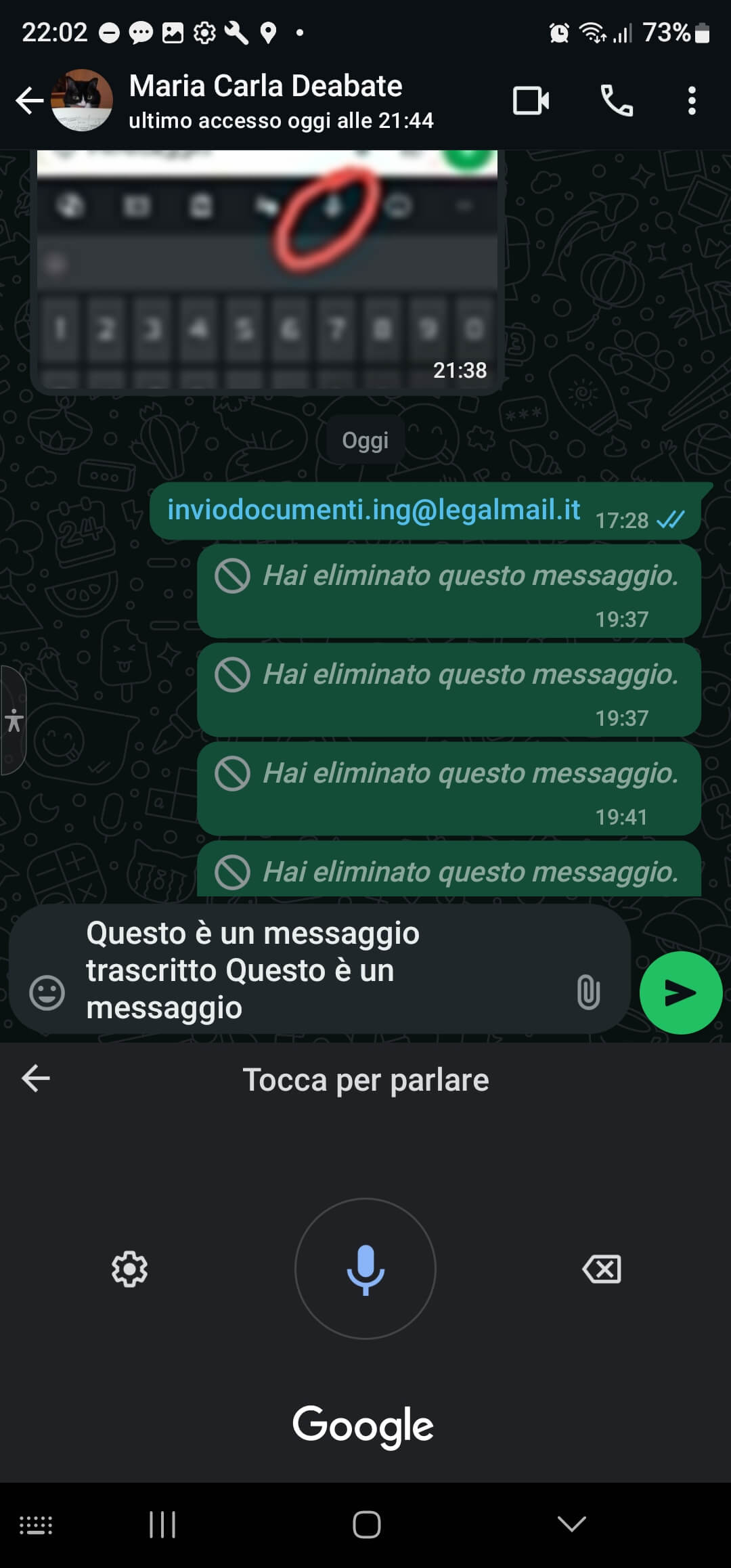Tap the message text field
The width and height of the screenshot is (731, 1568).
click(x=318, y=970)
